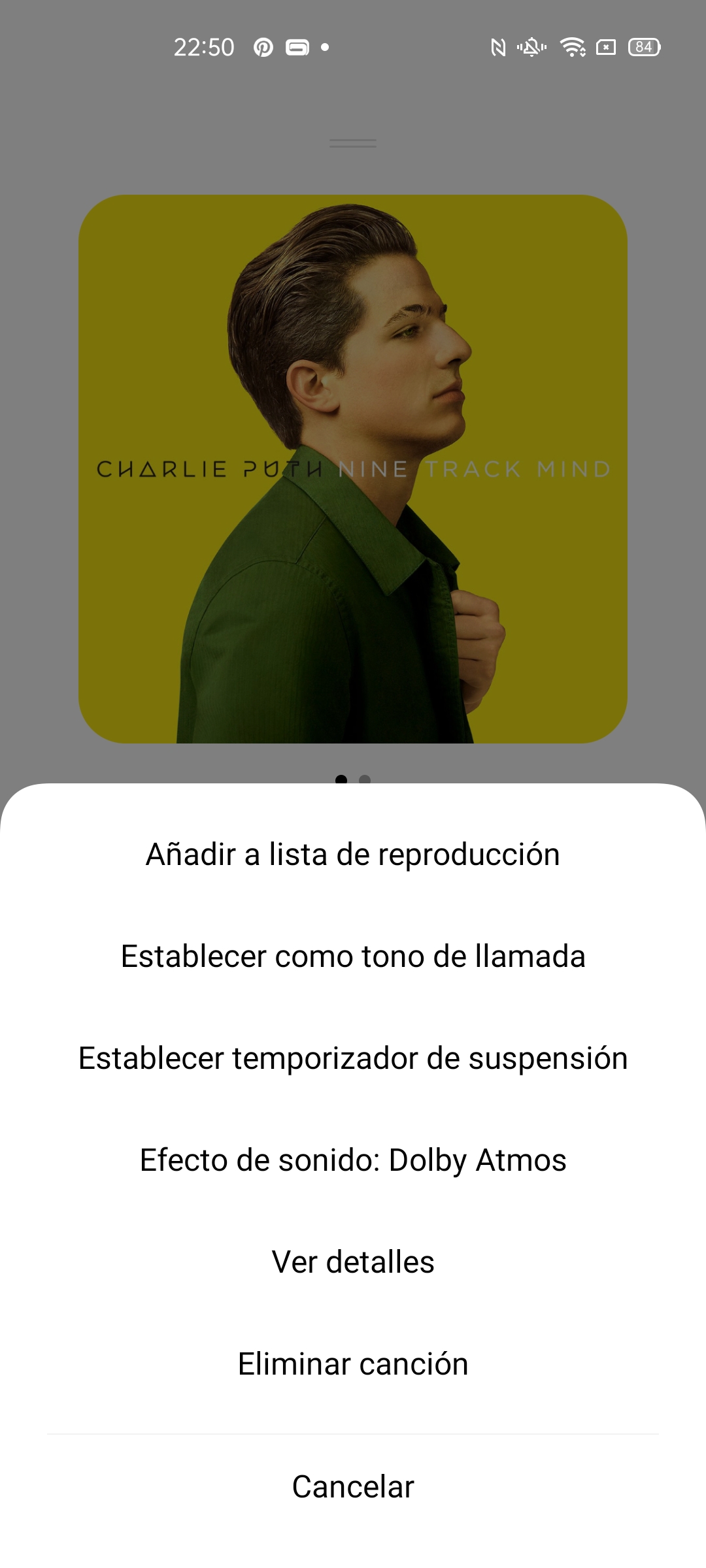Tap Ver detalles option
Viewport: 706px width, 1568px height.
click(353, 1262)
